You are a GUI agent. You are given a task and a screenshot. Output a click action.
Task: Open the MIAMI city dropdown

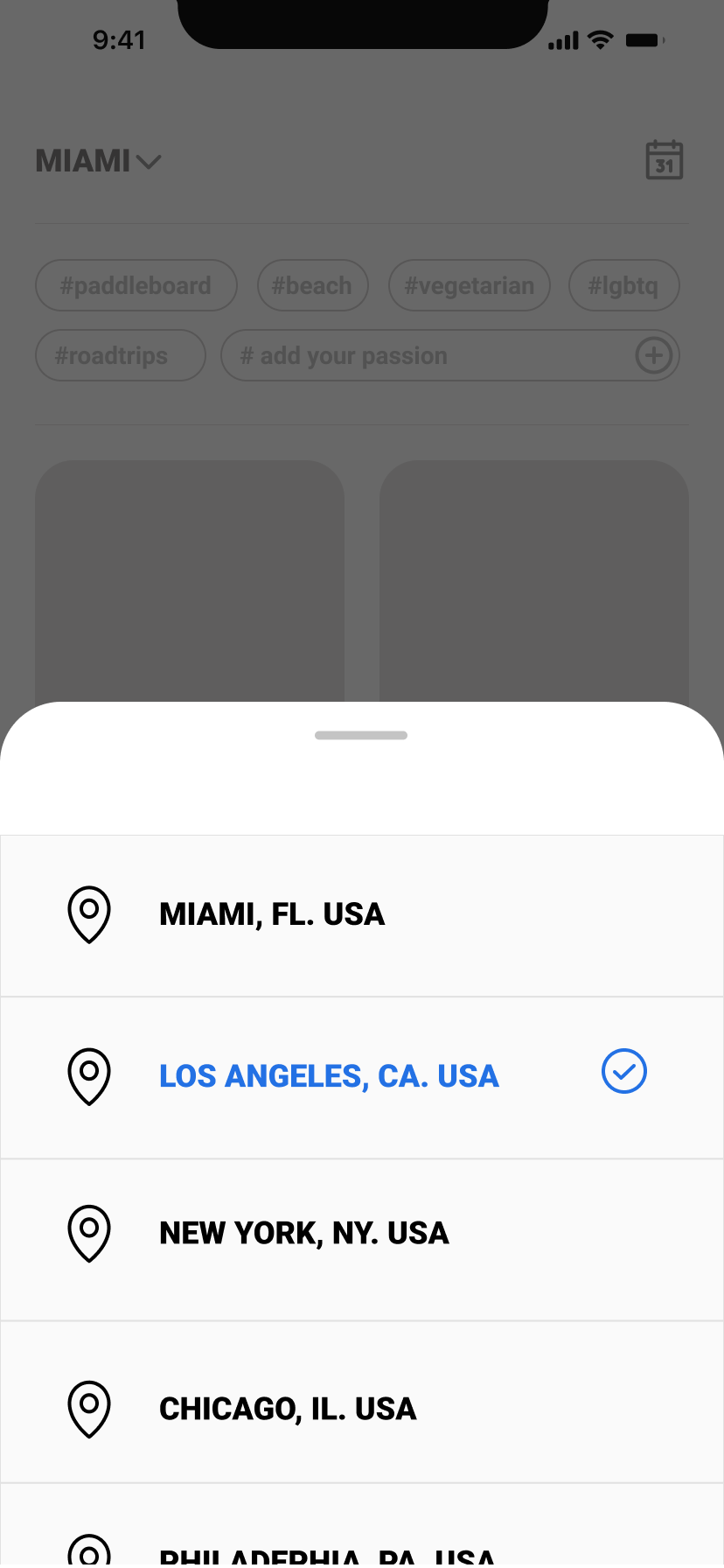[x=98, y=161]
